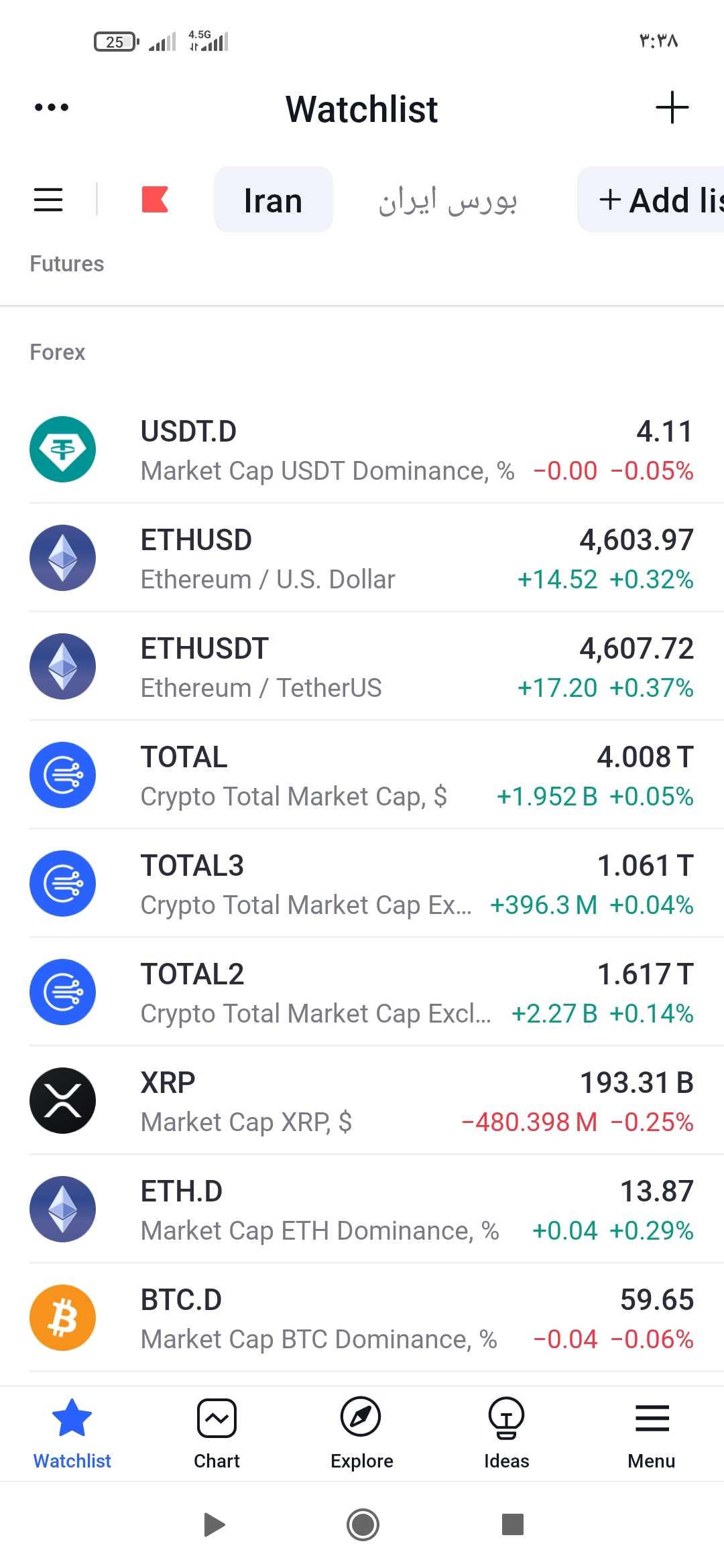Switch to the Chart tab
The width and height of the screenshot is (724, 1568).
(x=217, y=1433)
